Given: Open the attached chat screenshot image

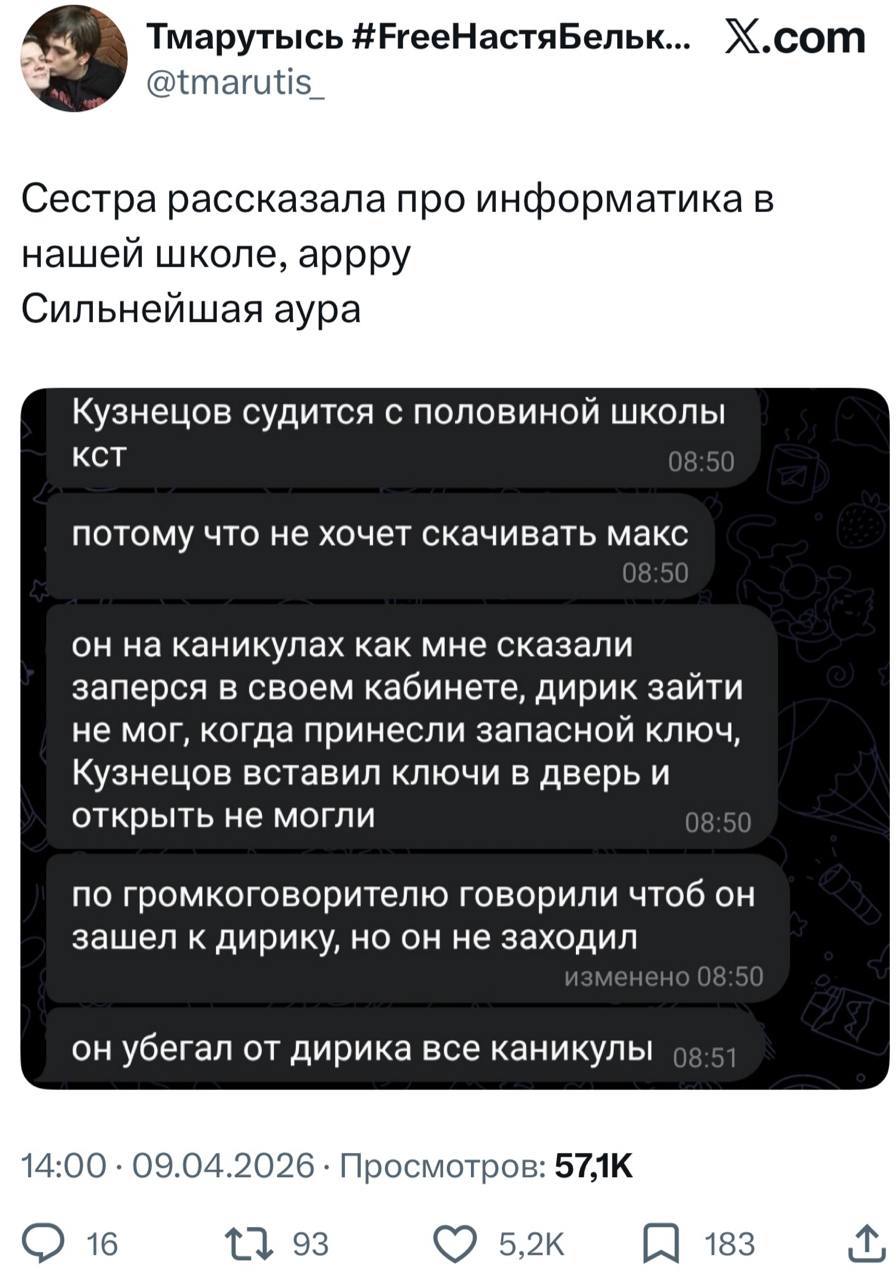Looking at the screenshot, I should coord(454,738).
